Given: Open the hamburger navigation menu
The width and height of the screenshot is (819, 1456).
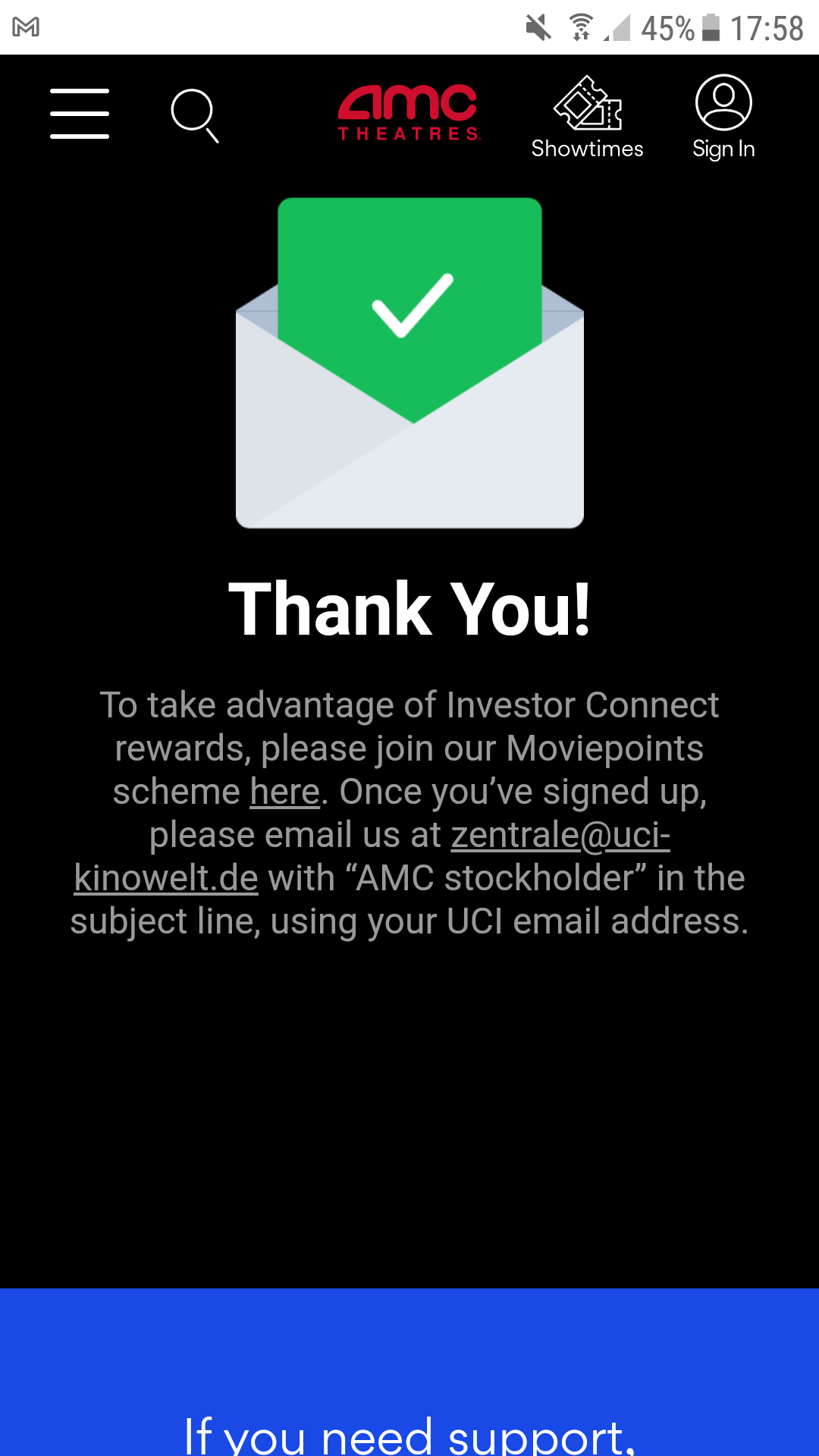Looking at the screenshot, I should 80,114.
